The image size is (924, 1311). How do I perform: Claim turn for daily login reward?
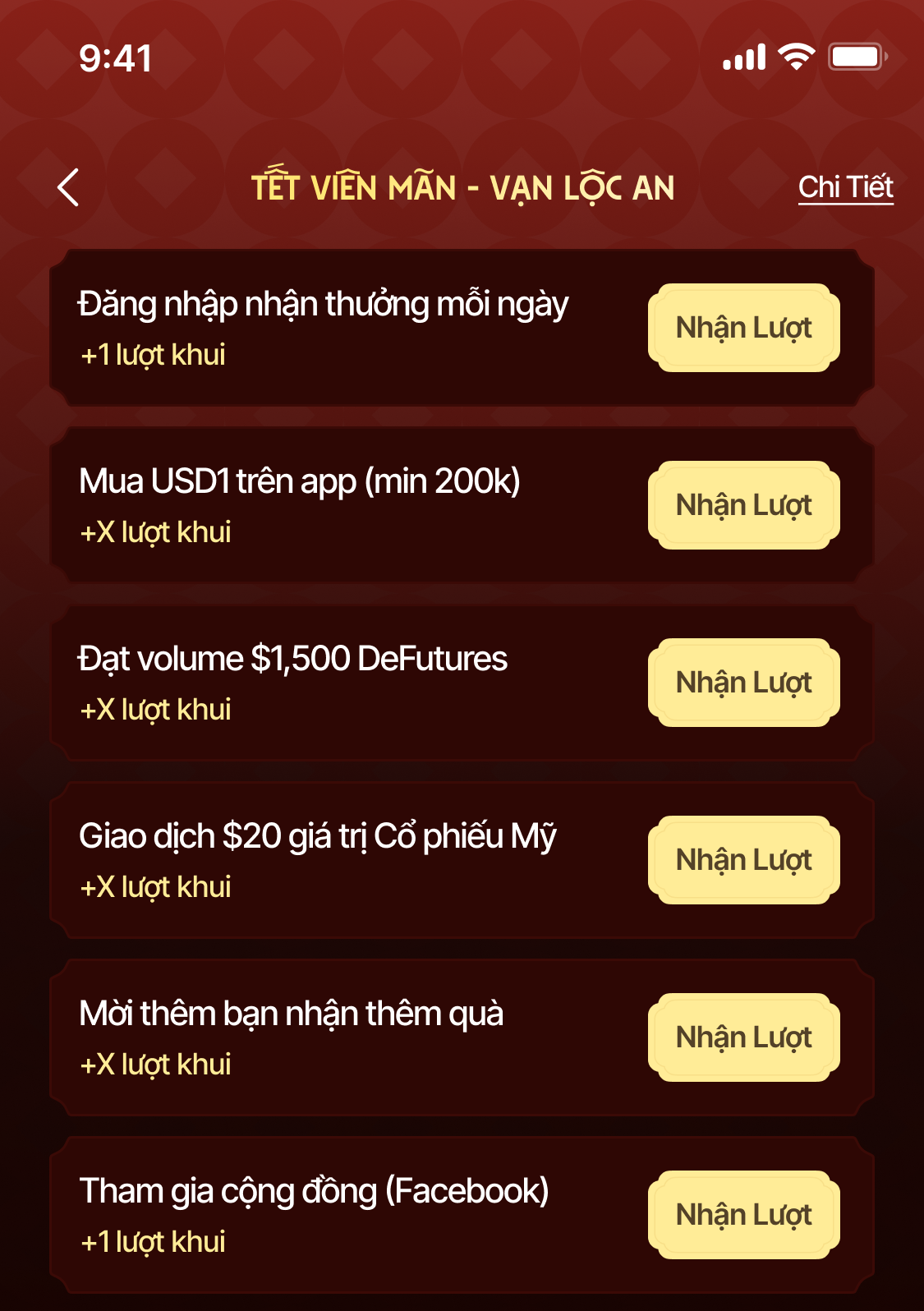click(743, 328)
